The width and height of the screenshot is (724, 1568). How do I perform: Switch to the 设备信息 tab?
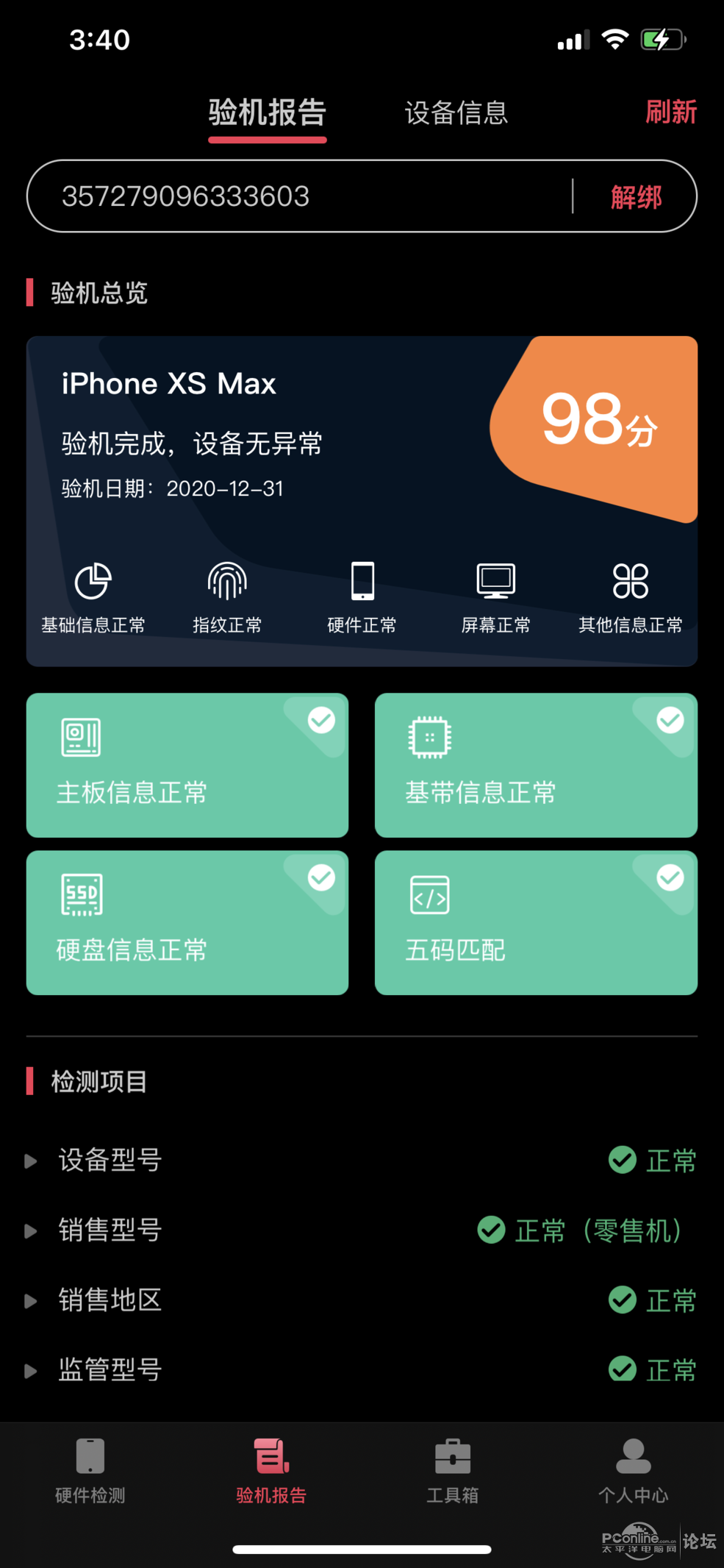[x=456, y=113]
